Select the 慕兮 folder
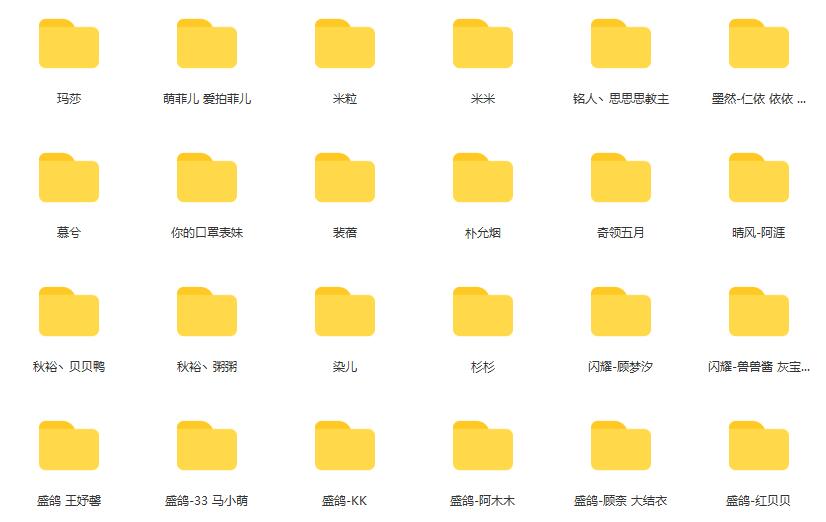Screen dimensions: 826x522 tap(69, 179)
